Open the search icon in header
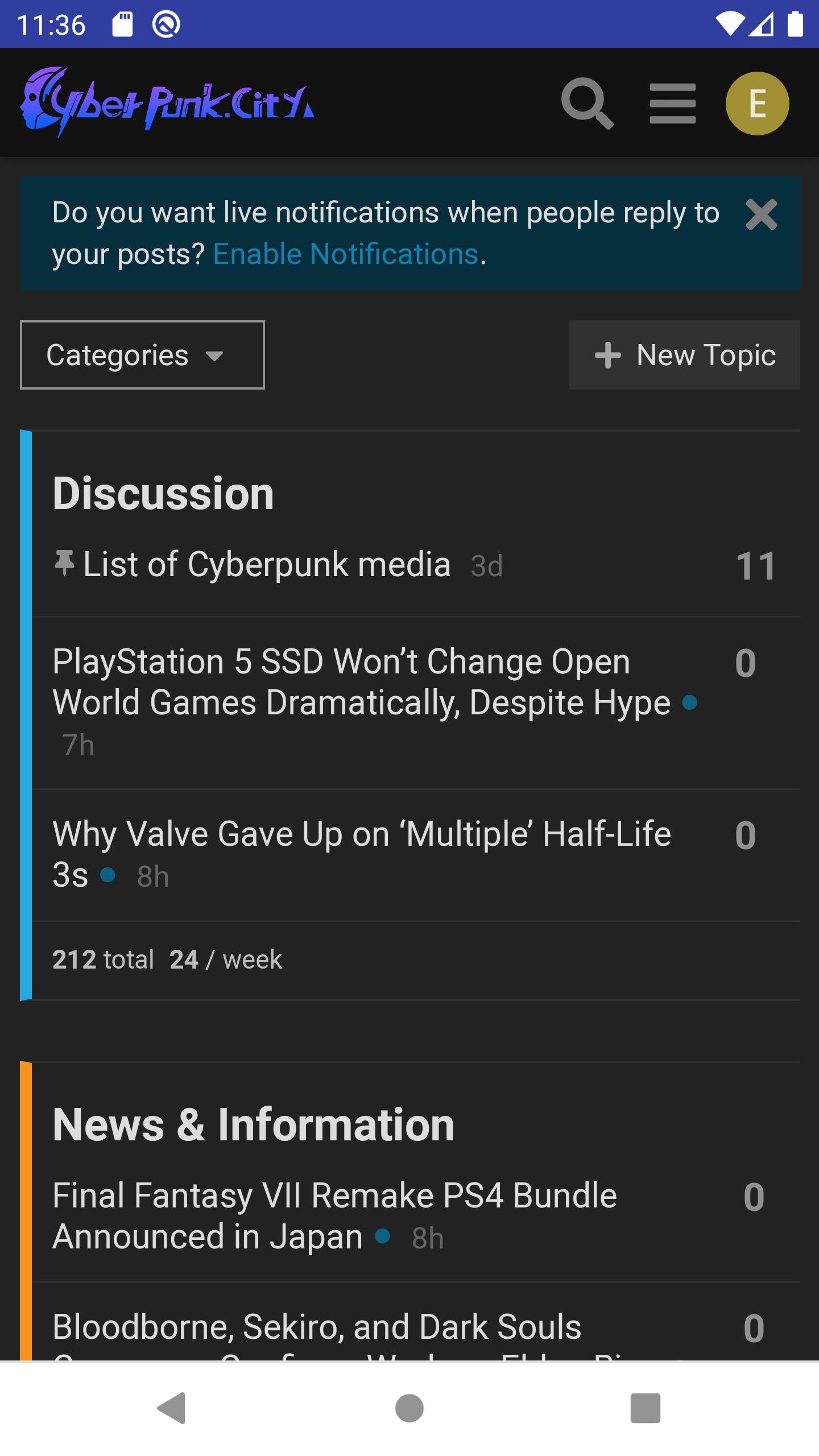The image size is (819, 1456). (x=587, y=104)
